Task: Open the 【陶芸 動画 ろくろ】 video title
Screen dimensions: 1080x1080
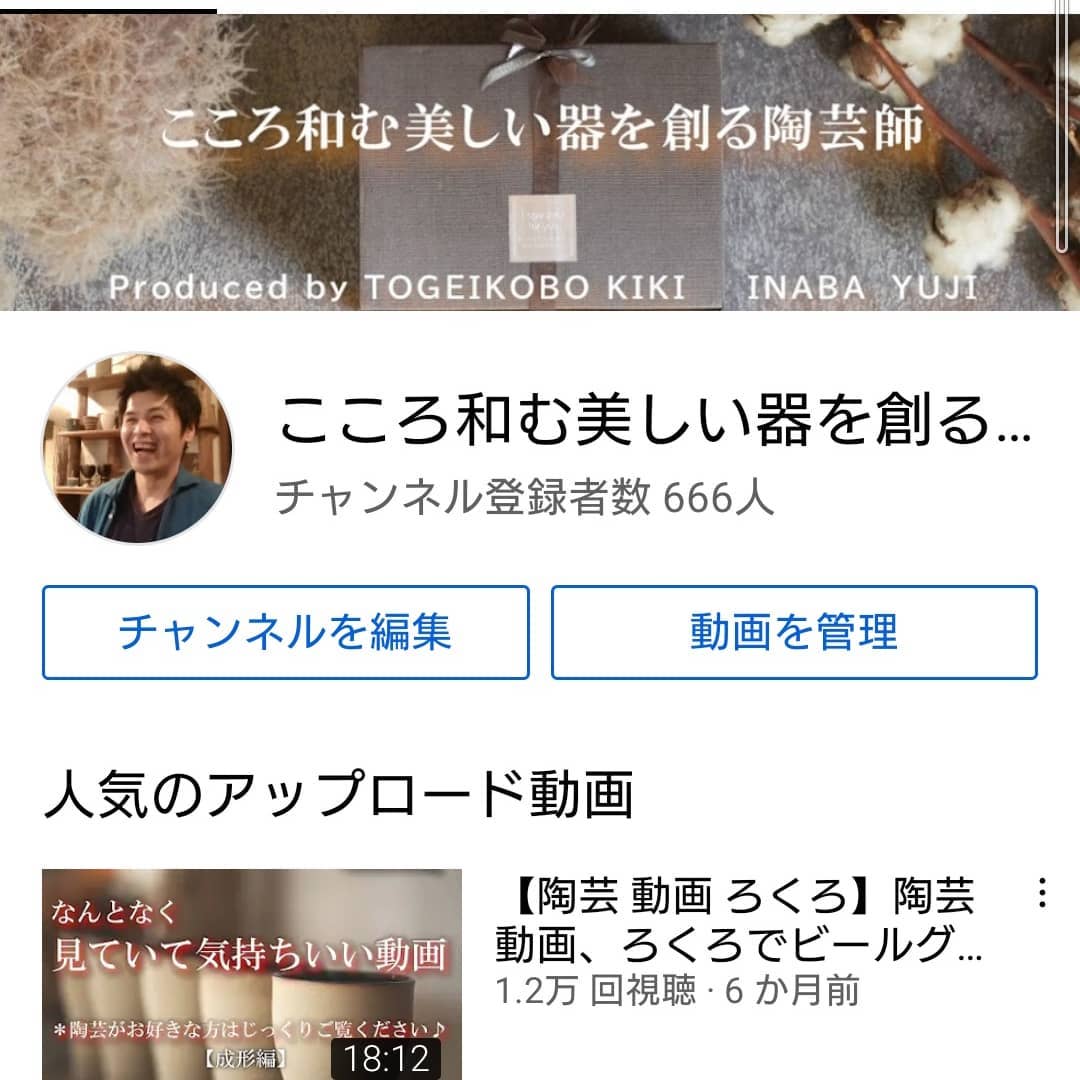Action: [x=740, y=920]
